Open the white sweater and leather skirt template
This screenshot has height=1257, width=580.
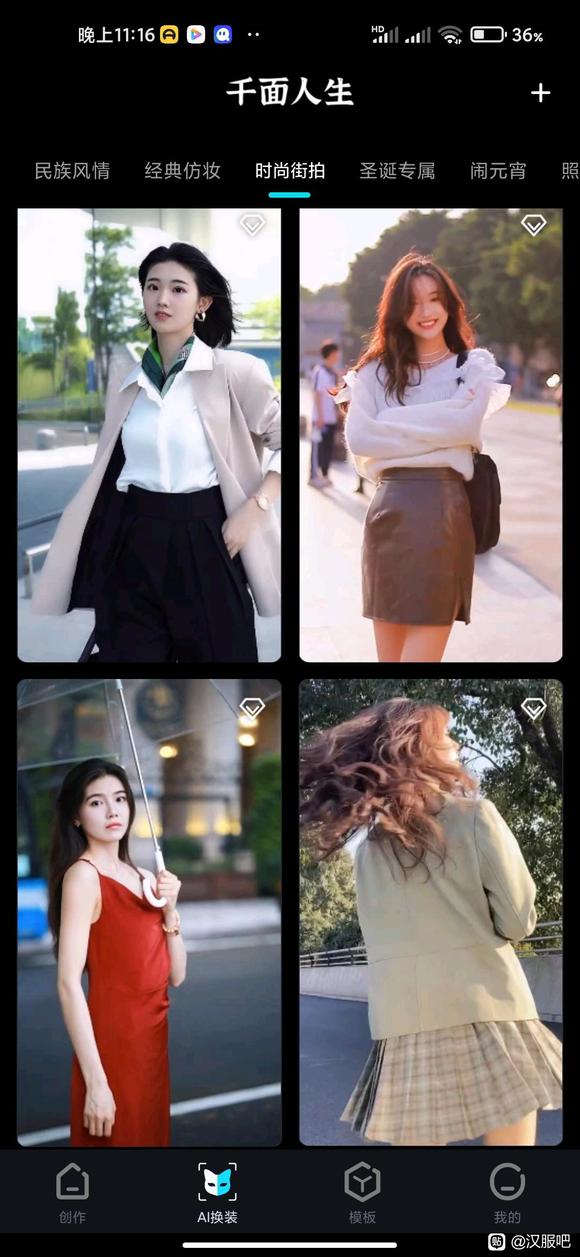click(431, 435)
